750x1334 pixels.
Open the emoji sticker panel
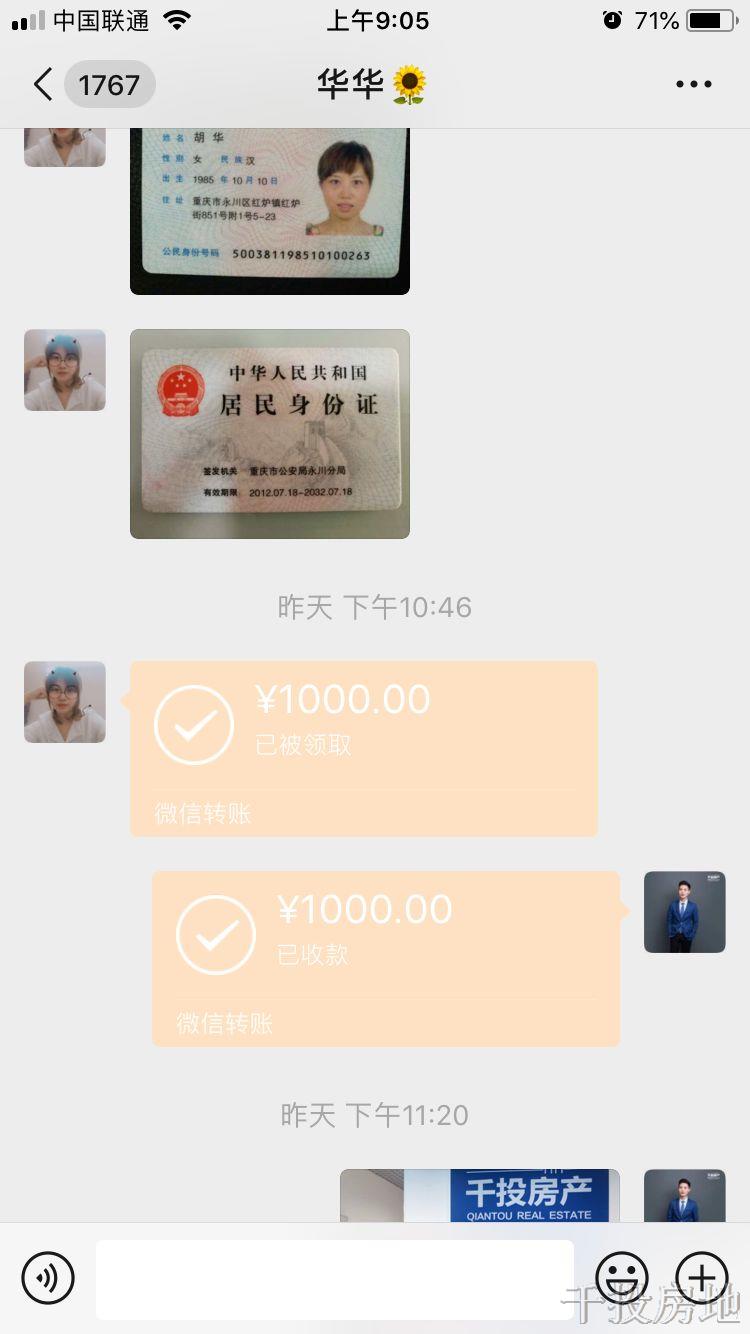[x=622, y=1278]
